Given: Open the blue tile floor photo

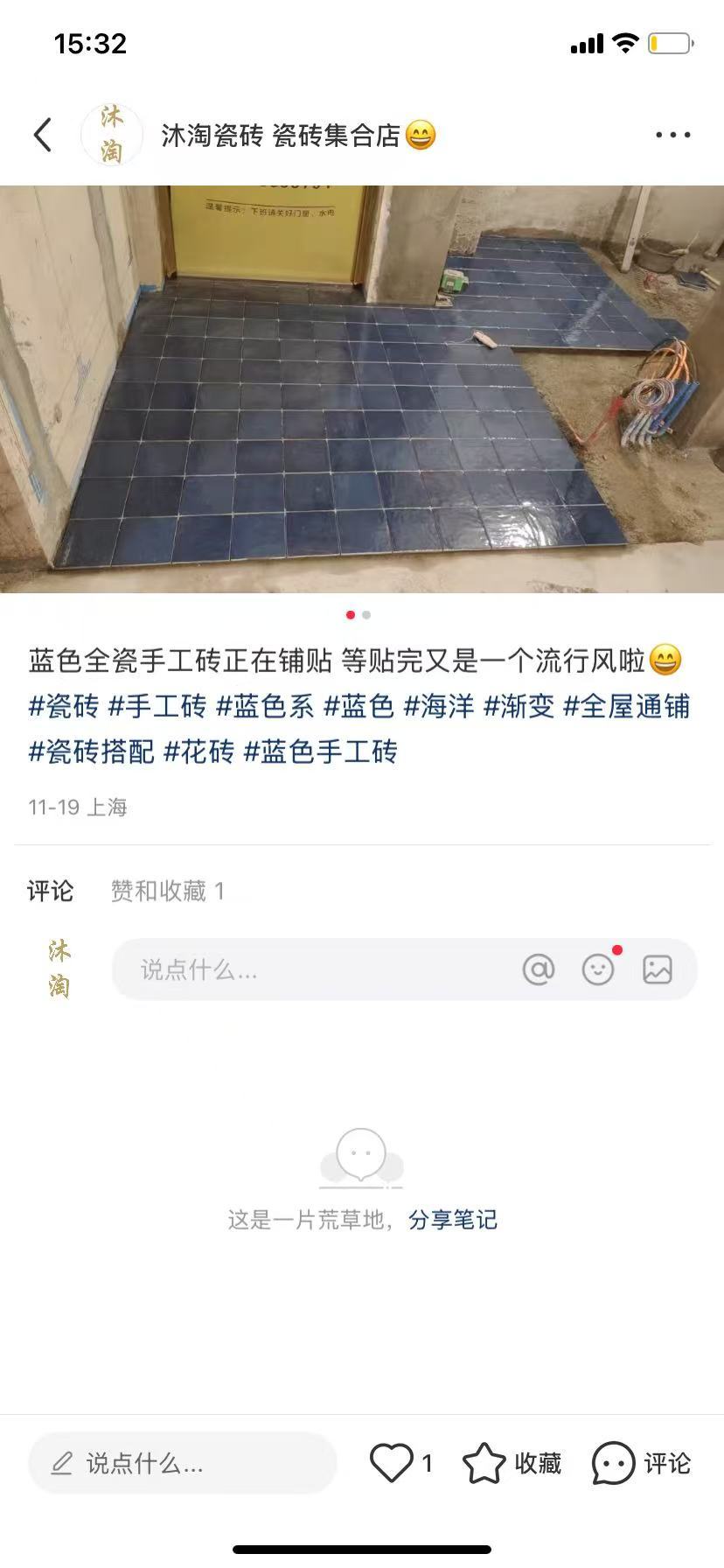Looking at the screenshot, I should [362, 388].
